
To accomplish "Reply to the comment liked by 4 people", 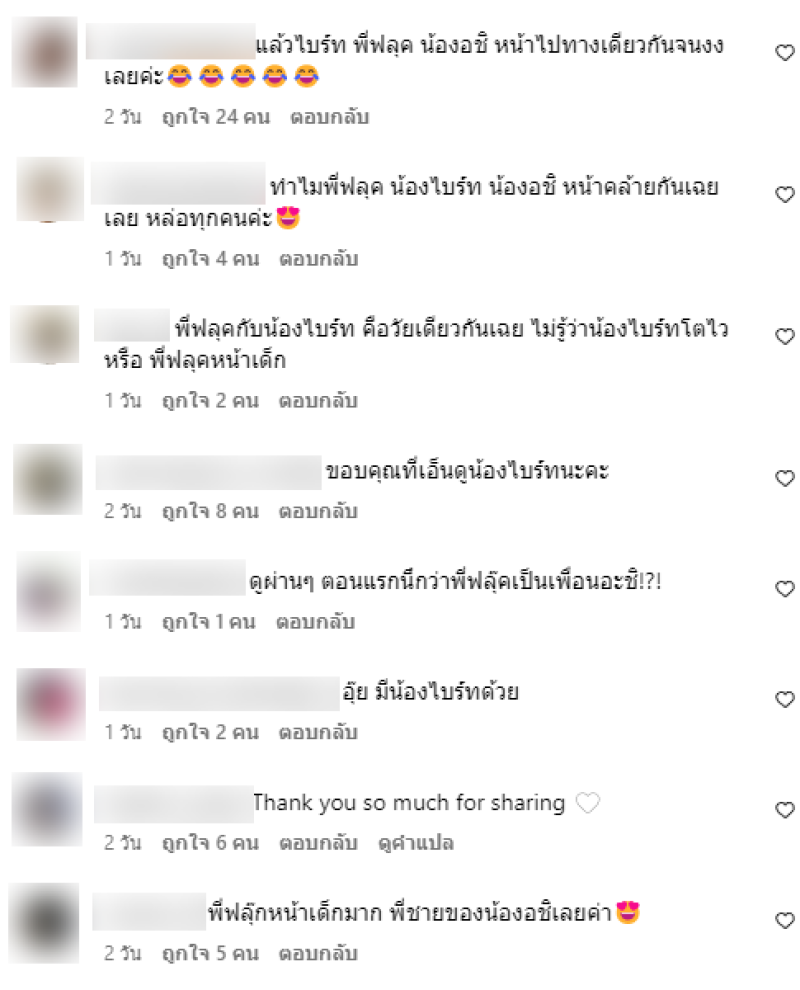I will [x=318, y=259].
